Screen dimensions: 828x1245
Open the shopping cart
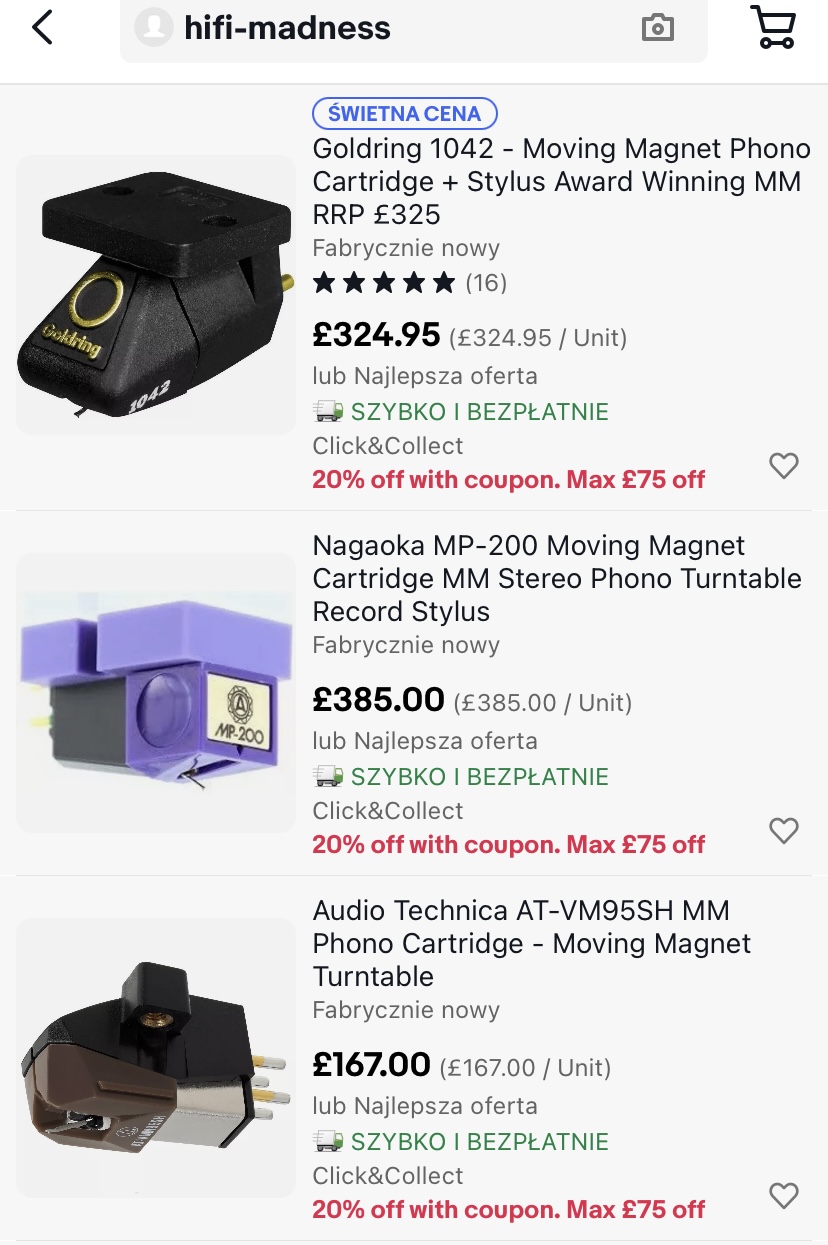point(773,28)
